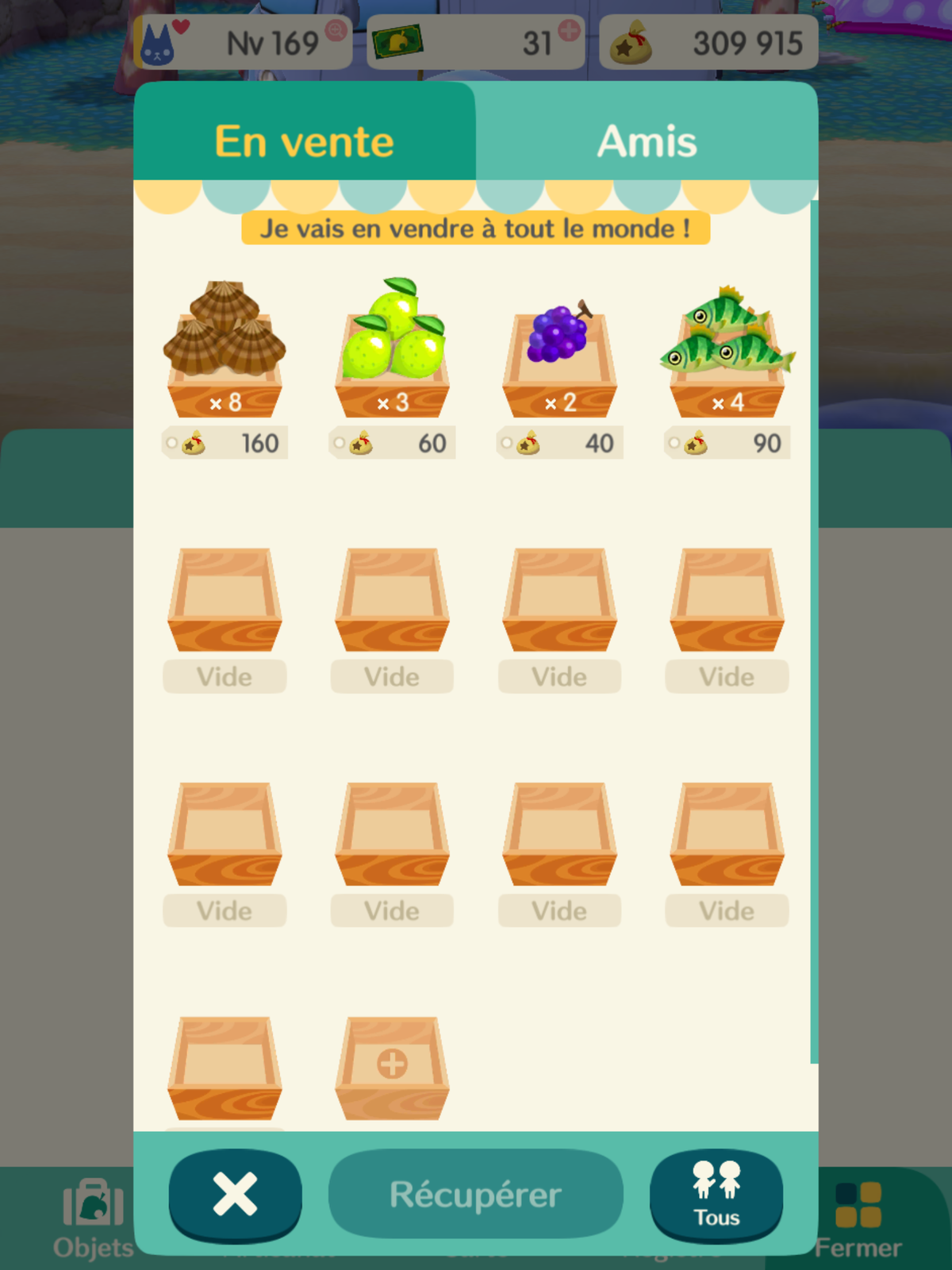Change the Tous buyer filter
Image resolution: width=952 pixels, height=1270 pixels.
click(716, 1194)
